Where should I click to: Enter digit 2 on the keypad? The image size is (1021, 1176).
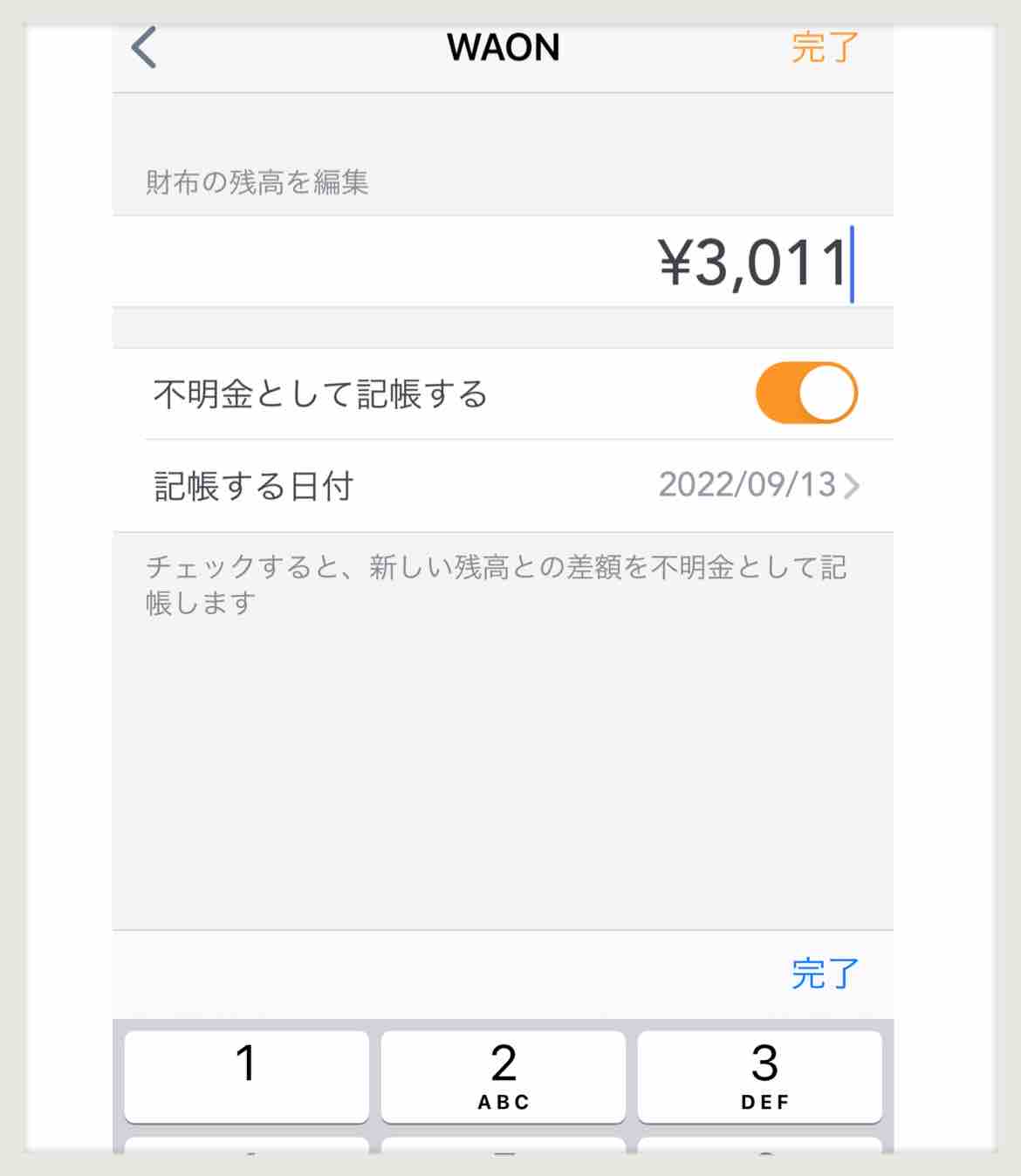point(503,1076)
